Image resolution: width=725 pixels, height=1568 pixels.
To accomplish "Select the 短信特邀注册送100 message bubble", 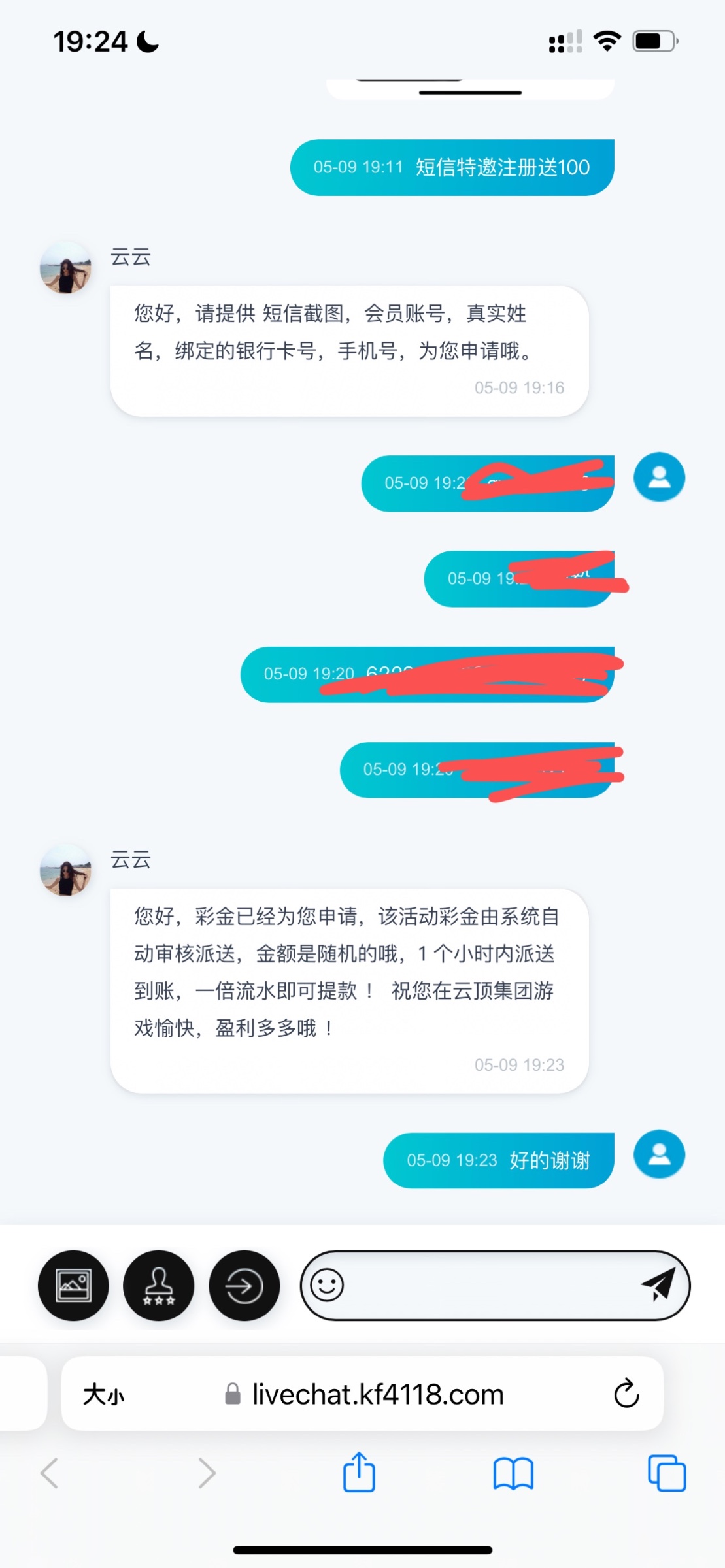I will click(452, 167).
